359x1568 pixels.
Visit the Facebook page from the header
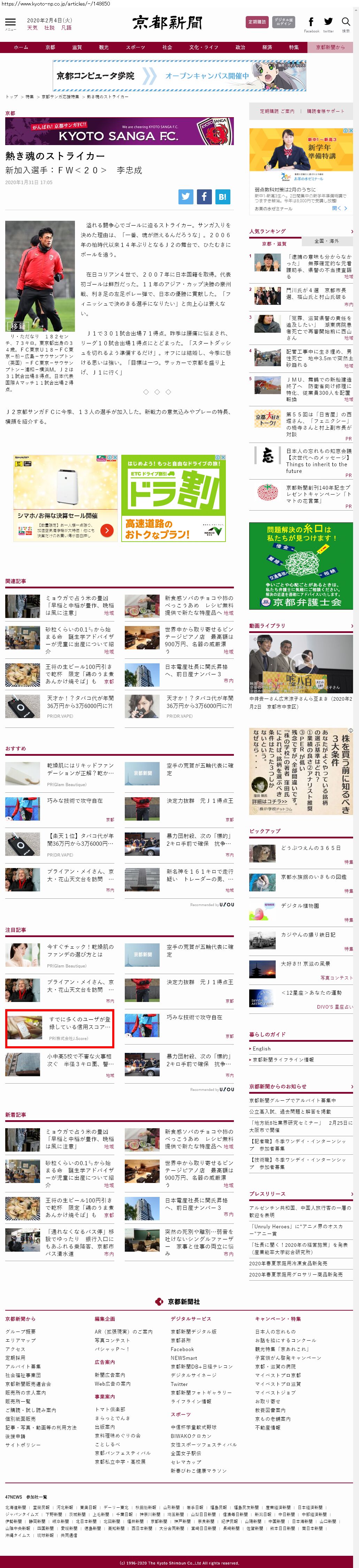(311, 23)
